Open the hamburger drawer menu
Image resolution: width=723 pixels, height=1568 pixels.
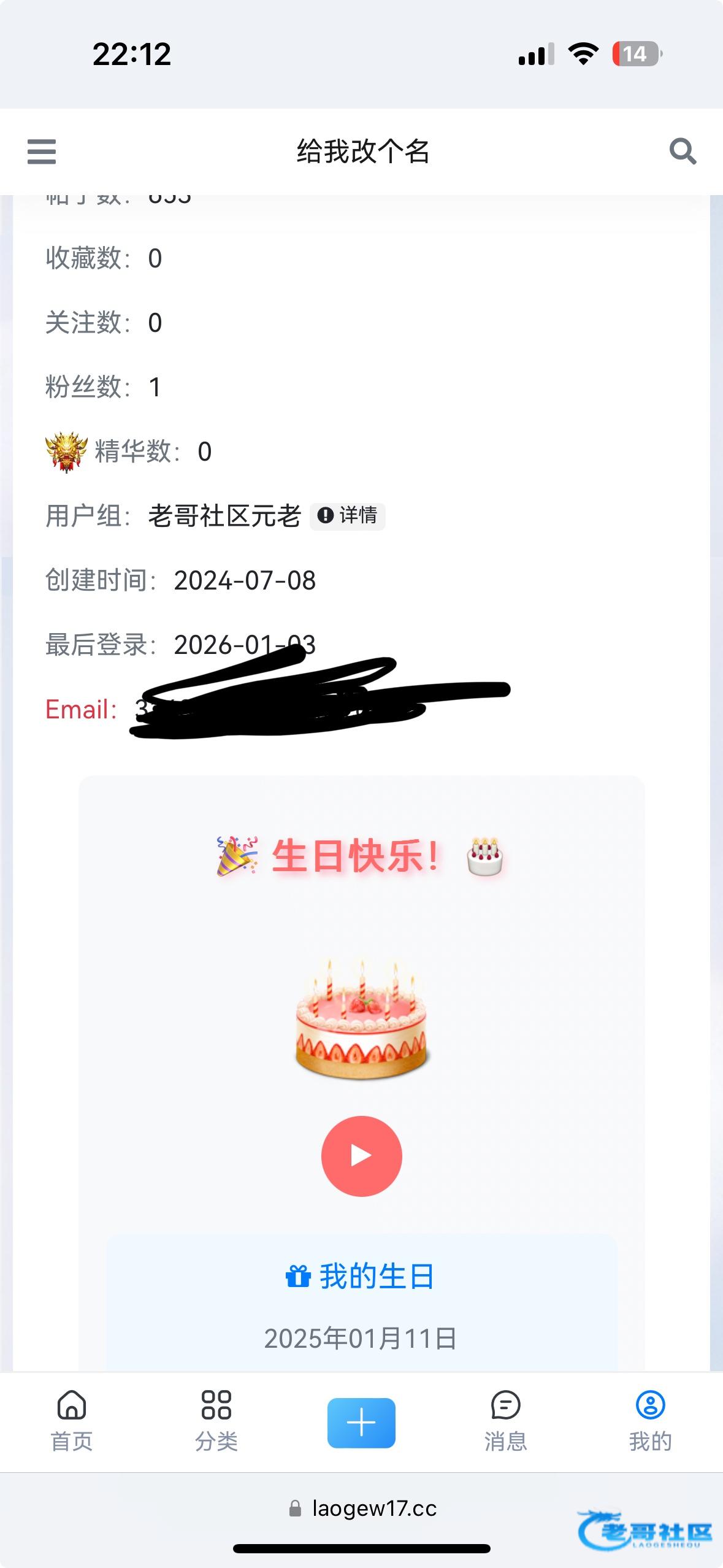42,152
